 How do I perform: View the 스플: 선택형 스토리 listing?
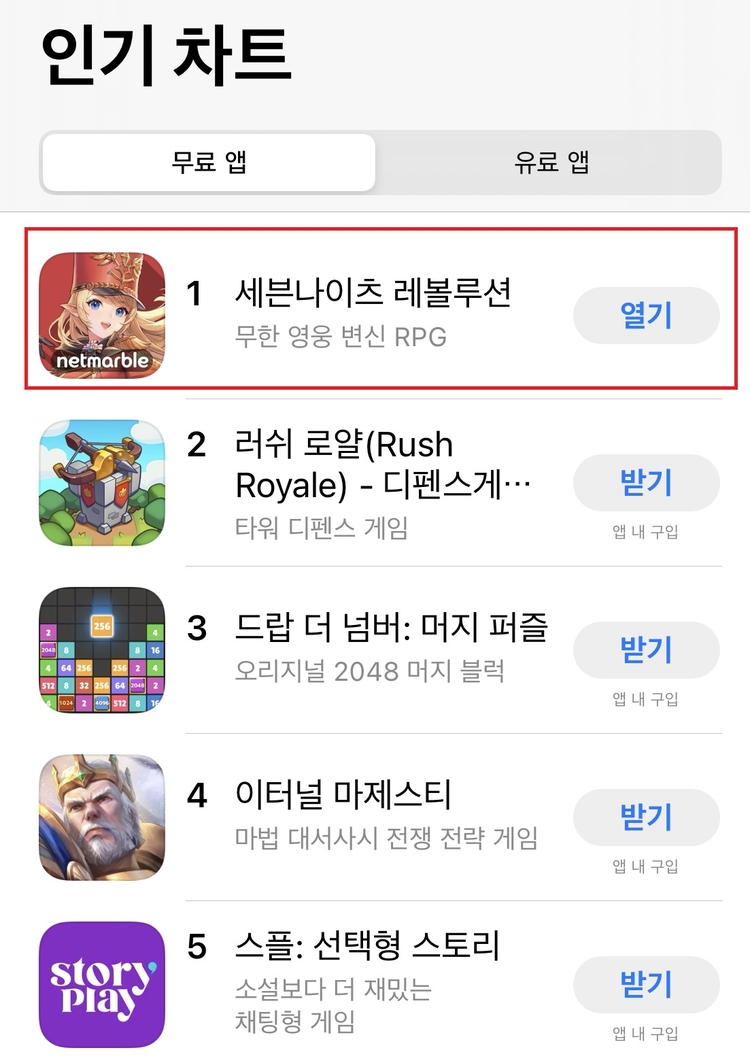point(366,945)
